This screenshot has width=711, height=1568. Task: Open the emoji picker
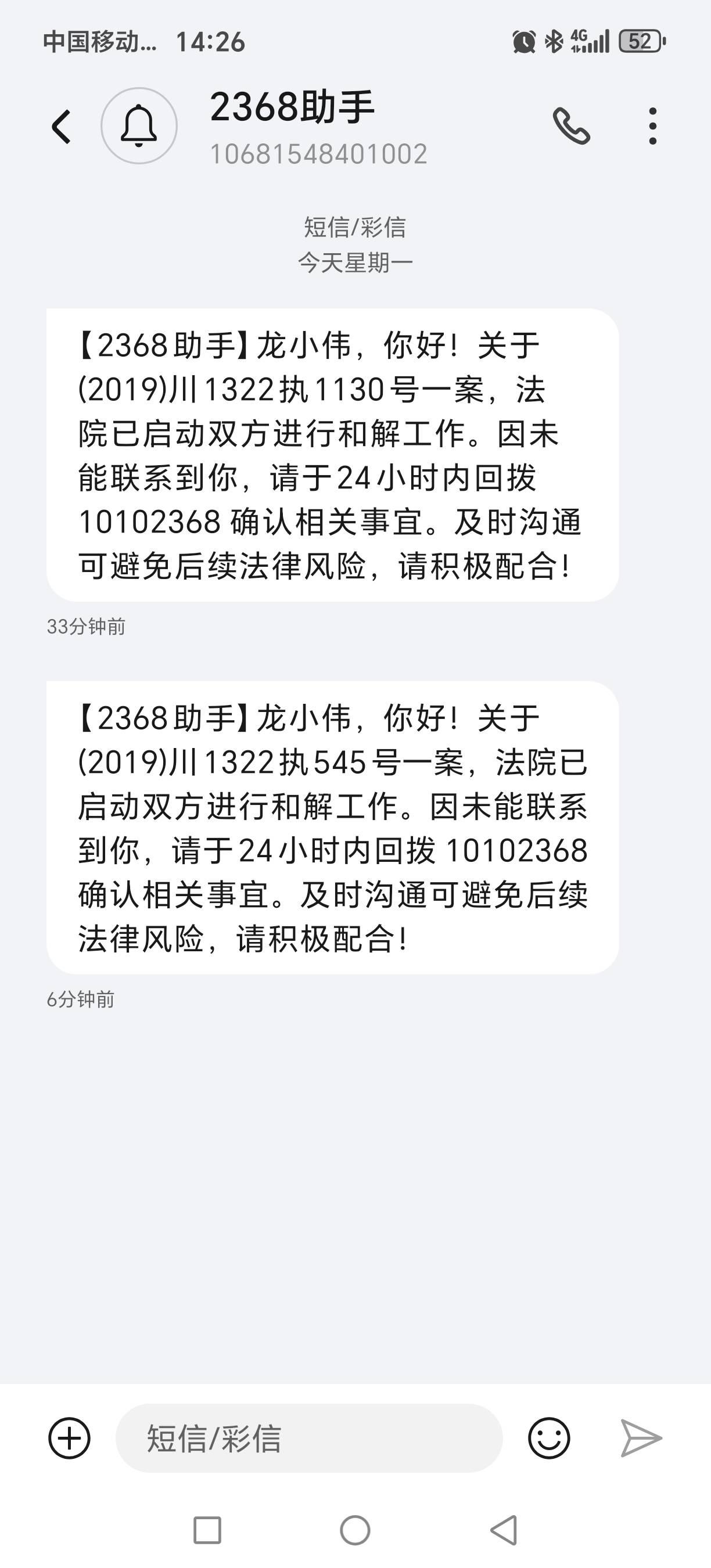point(549,1438)
